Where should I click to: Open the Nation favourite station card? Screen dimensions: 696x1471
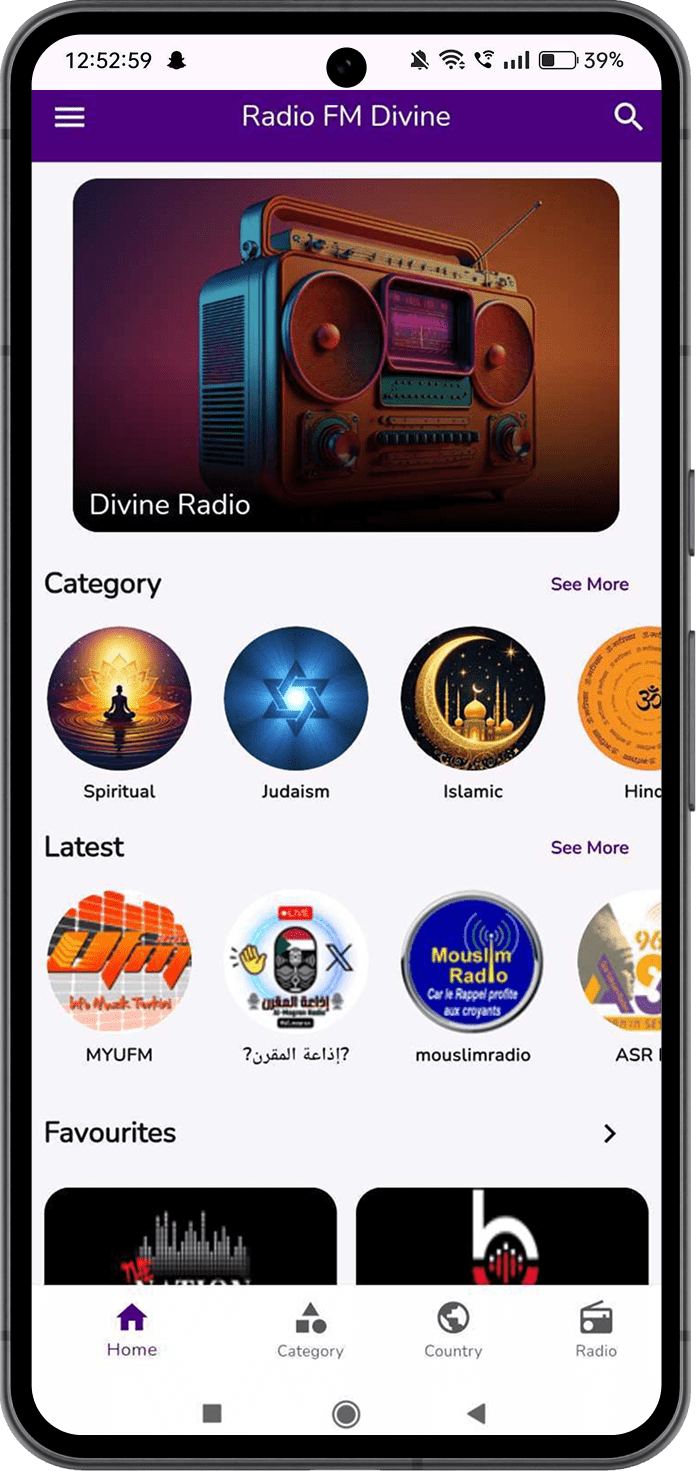click(191, 1237)
